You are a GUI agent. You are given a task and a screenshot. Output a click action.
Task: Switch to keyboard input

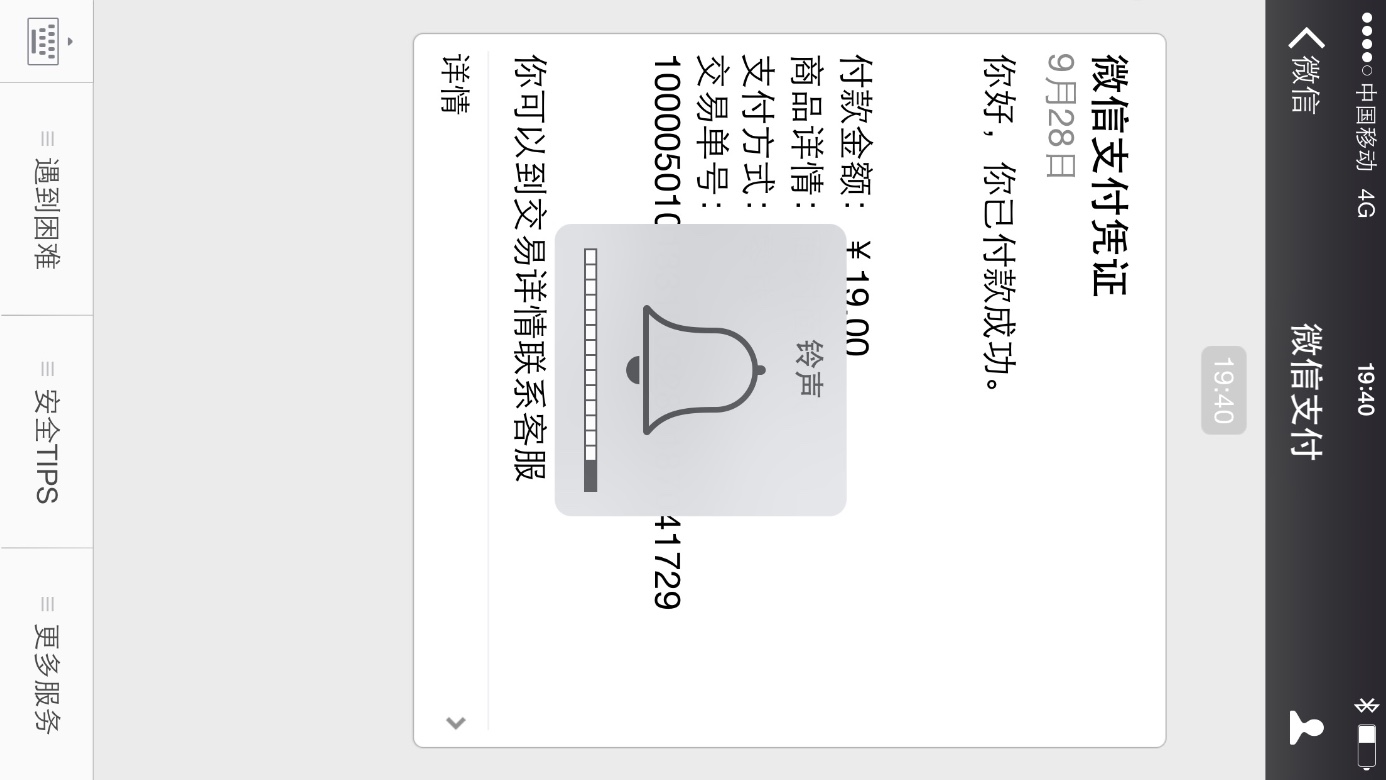(x=46, y=41)
